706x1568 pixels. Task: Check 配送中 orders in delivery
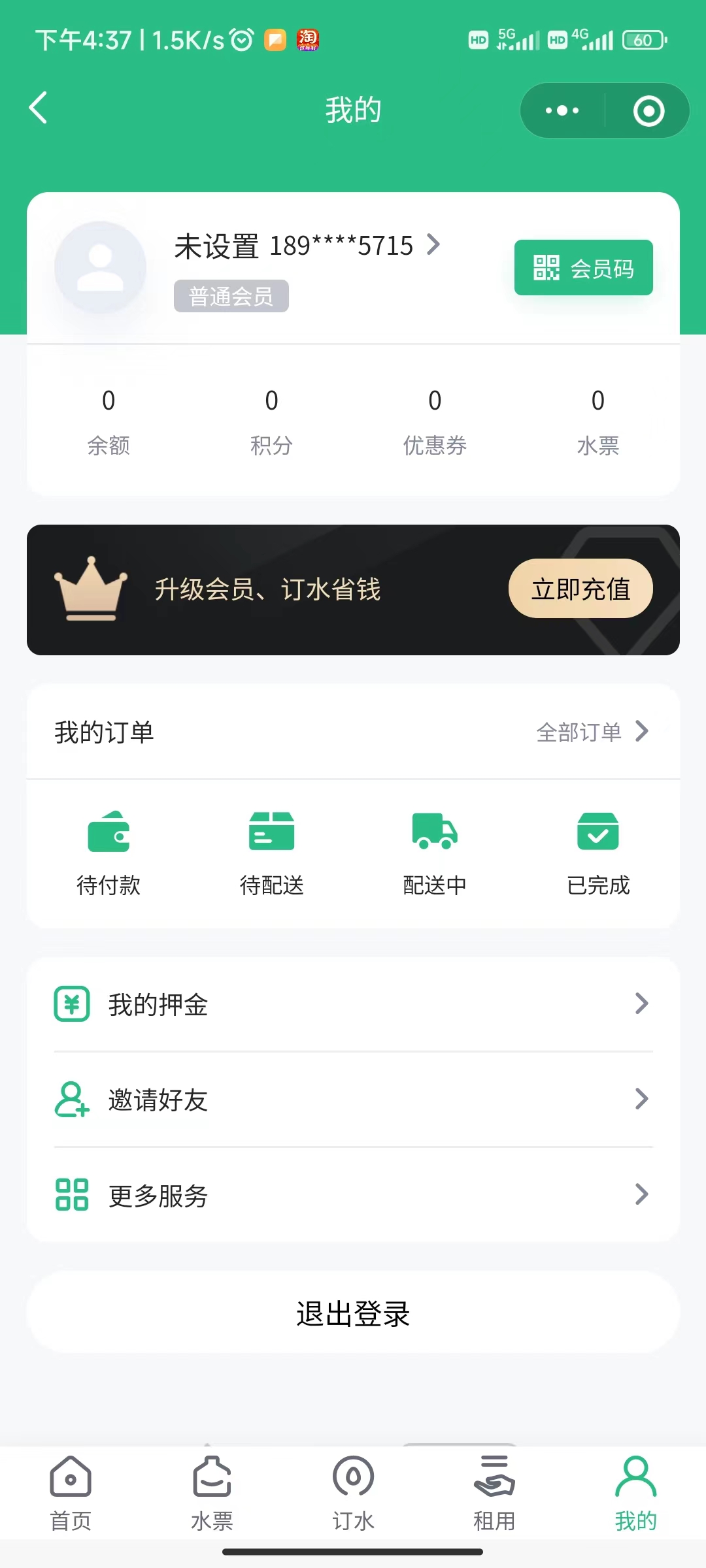click(x=435, y=853)
